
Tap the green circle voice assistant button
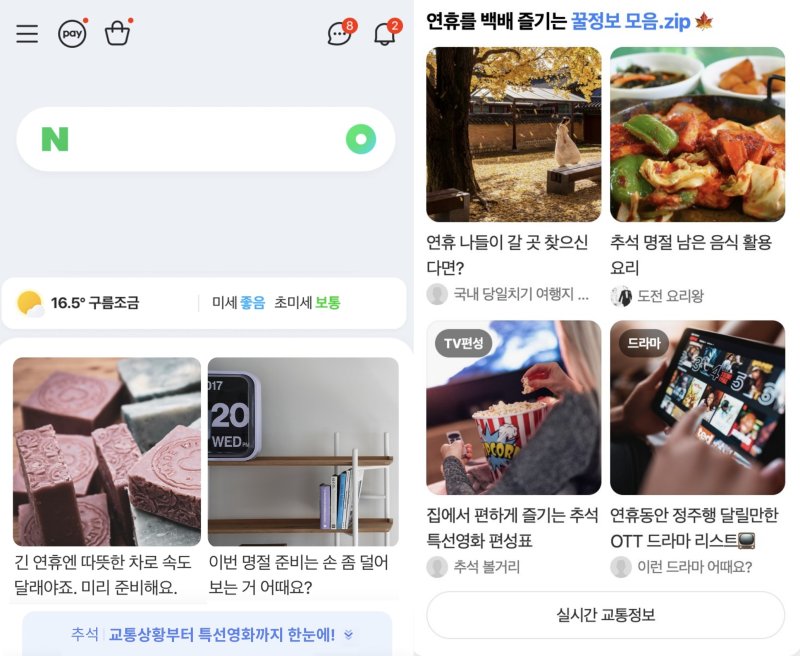pyautogui.click(x=360, y=139)
